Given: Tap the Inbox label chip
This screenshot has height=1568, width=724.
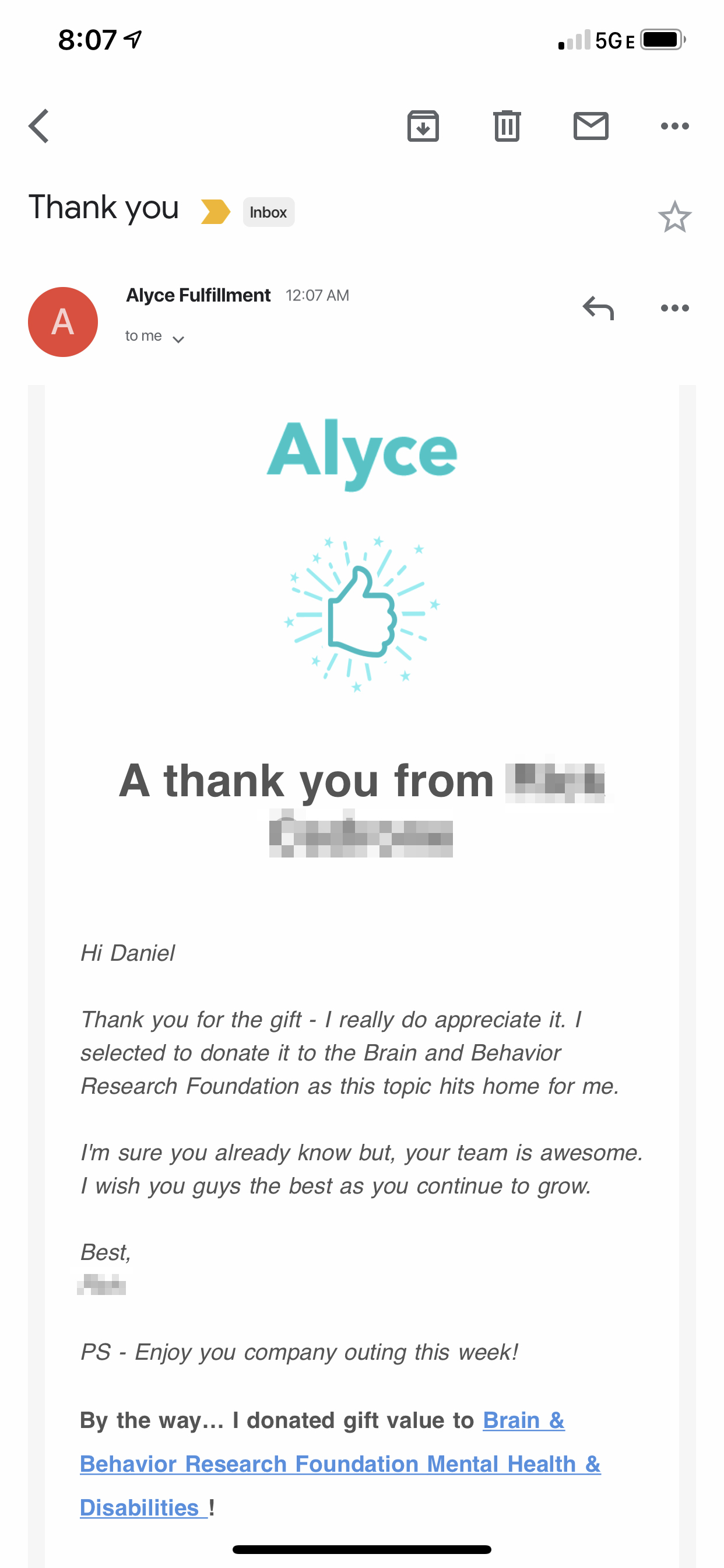Looking at the screenshot, I should [268, 212].
